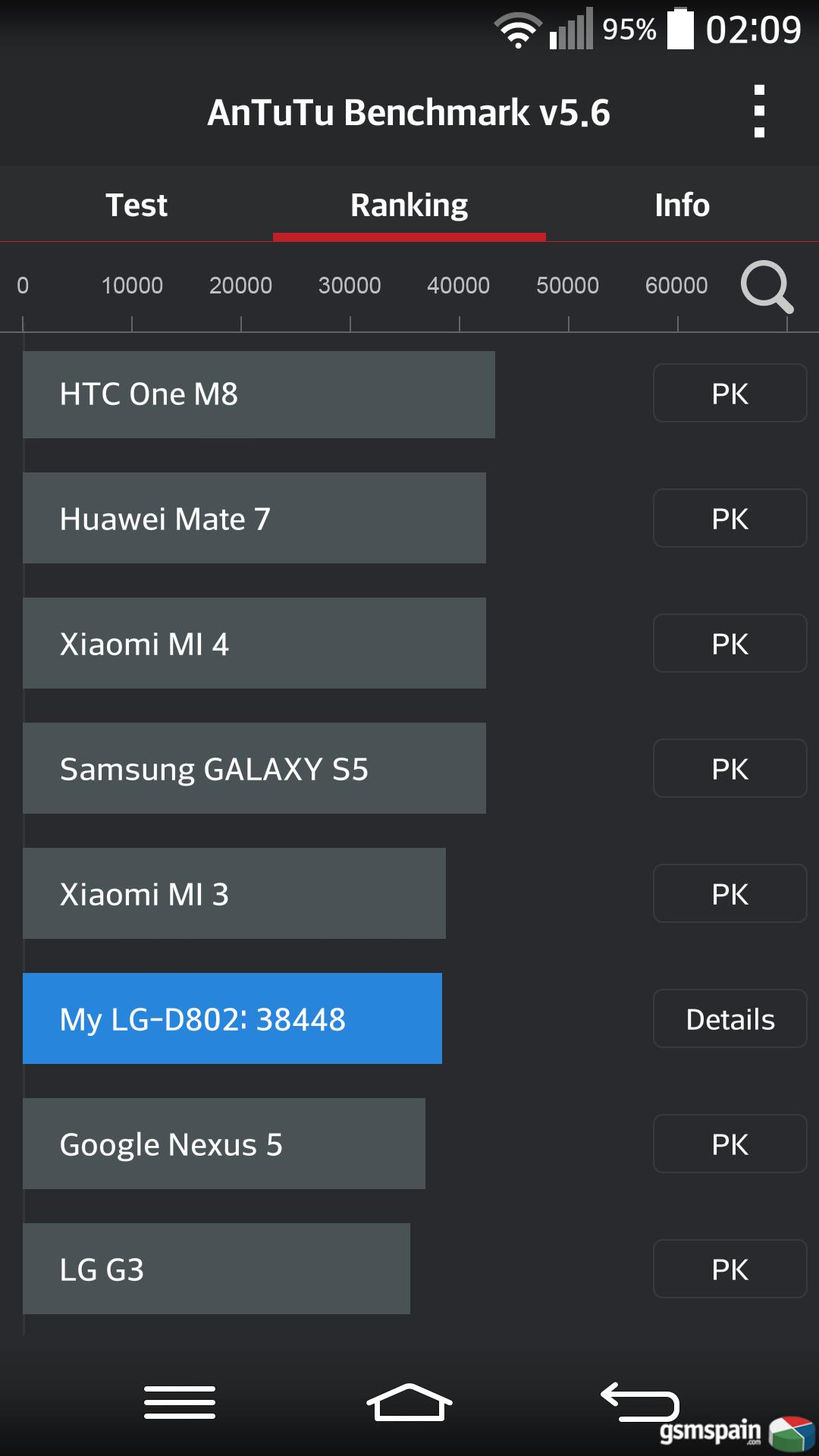Open the search magnifier icon
This screenshot has width=819, height=1456.
click(x=767, y=287)
